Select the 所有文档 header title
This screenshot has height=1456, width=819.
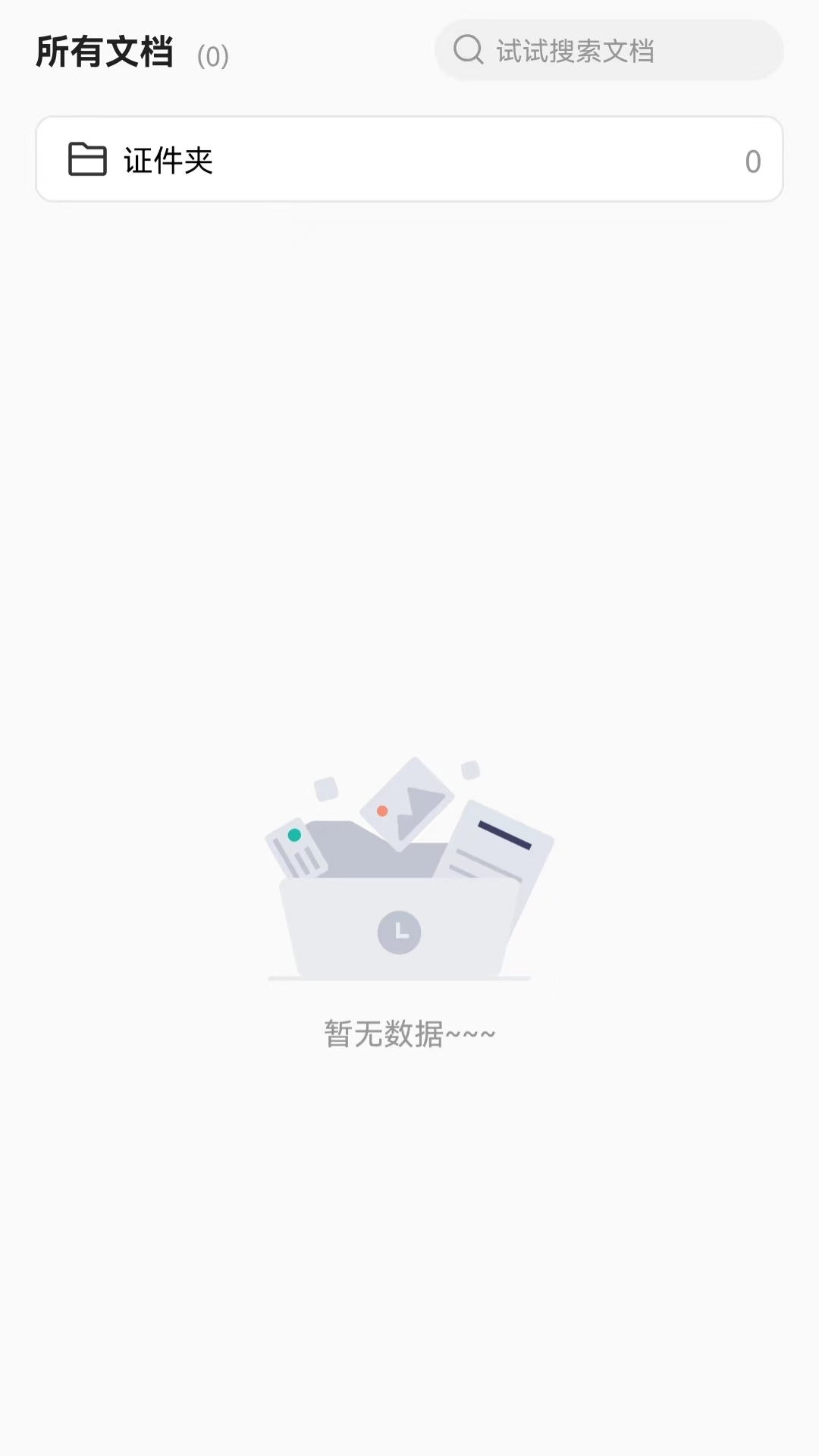tap(105, 52)
